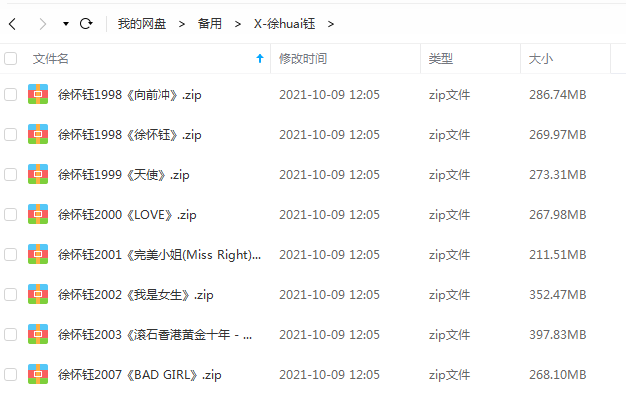This screenshot has width=626, height=416.
Task: Open 徐怀钰2007《BAD GIRL》.zip
Action: [x=140, y=374]
